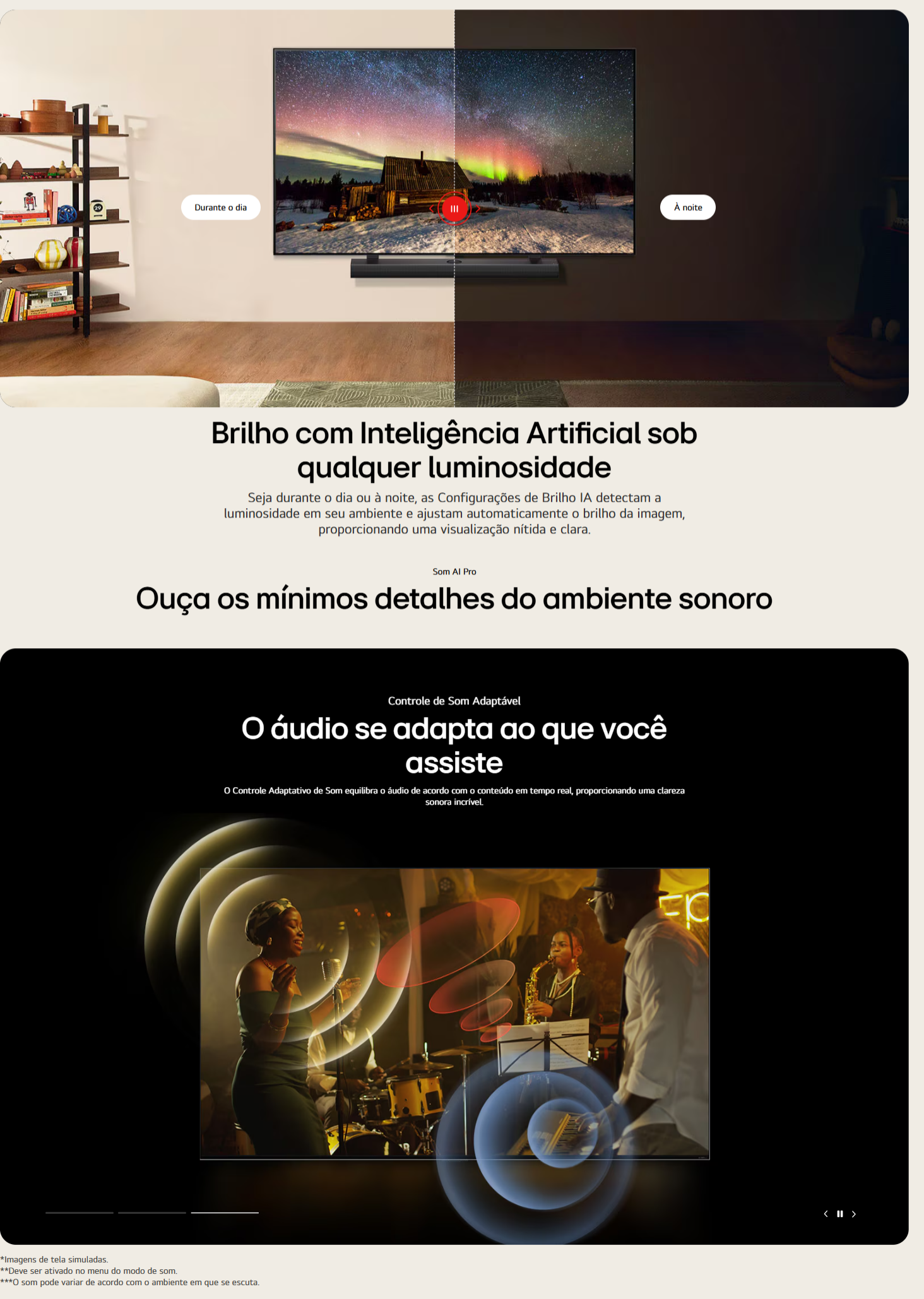
Task: Pause the carousel autoplay
Action: [840, 1214]
